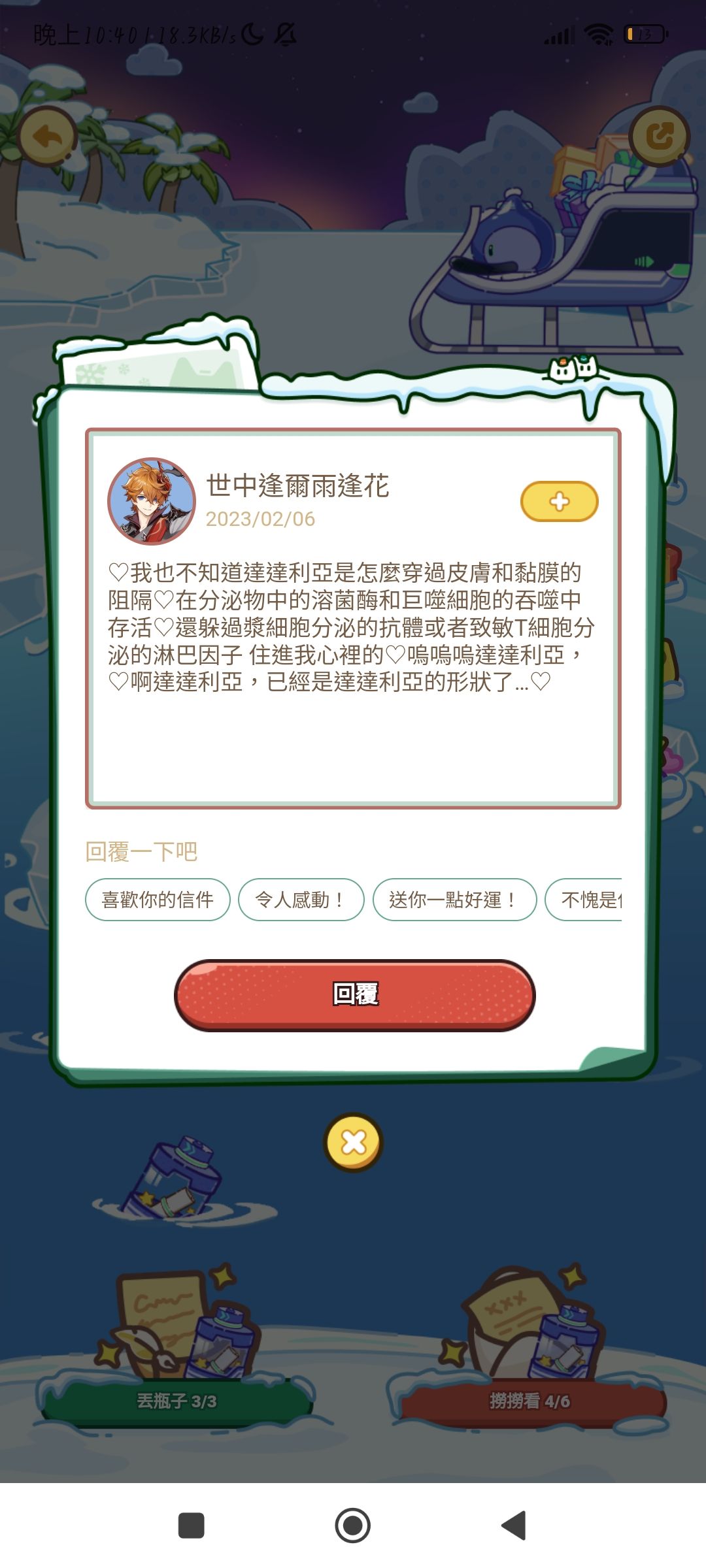The image size is (706, 1568).
Task: Select the partially visible 不愧是 reply chip
Action: click(585, 900)
